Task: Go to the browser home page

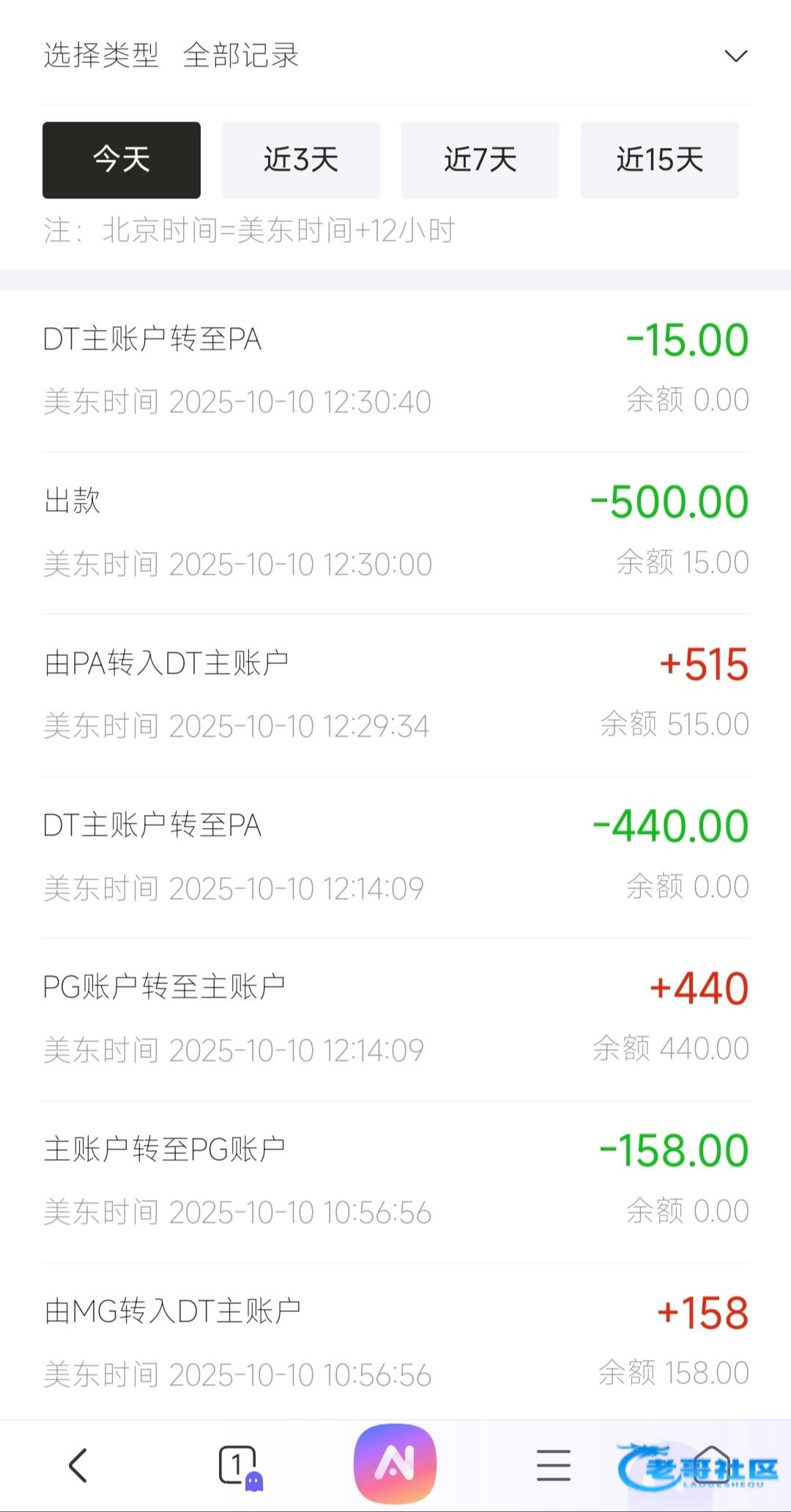Action: (x=712, y=1465)
